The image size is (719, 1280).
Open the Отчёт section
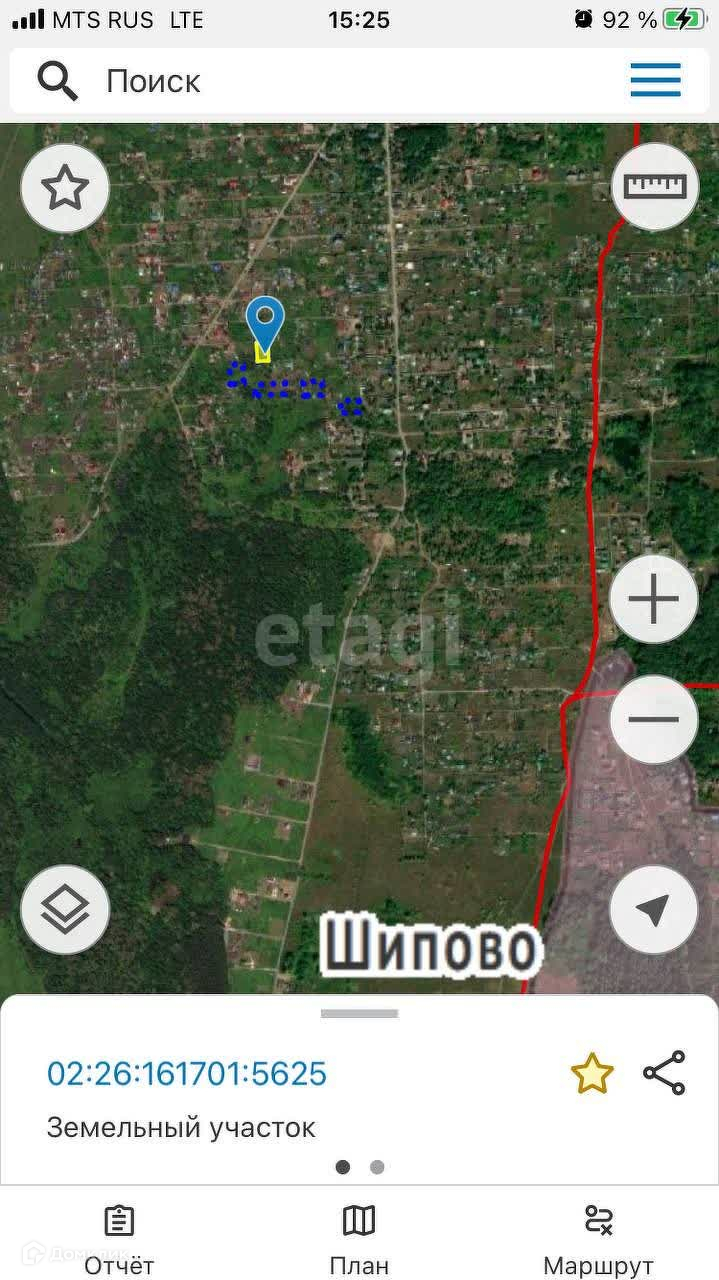click(119, 1239)
